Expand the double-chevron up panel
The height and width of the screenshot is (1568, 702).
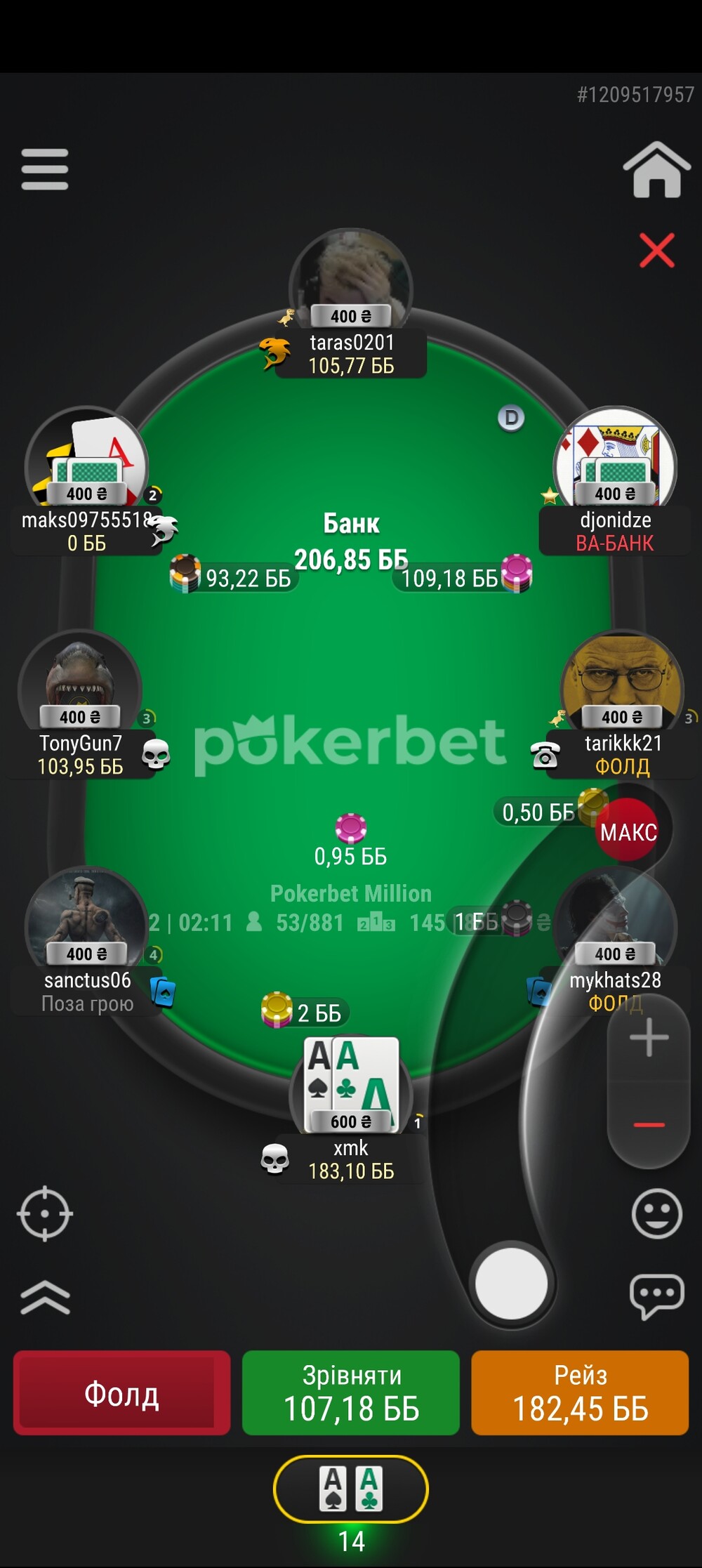45,1296
